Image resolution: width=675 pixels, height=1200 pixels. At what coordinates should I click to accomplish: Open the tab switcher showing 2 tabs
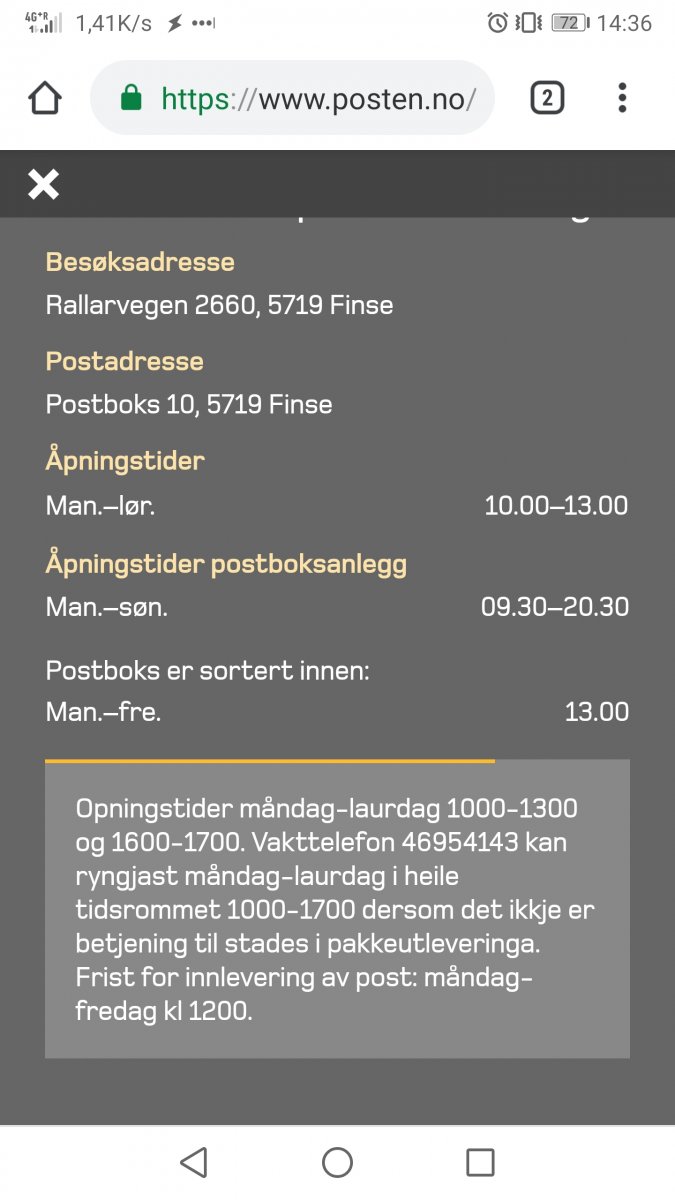pos(547,98)
